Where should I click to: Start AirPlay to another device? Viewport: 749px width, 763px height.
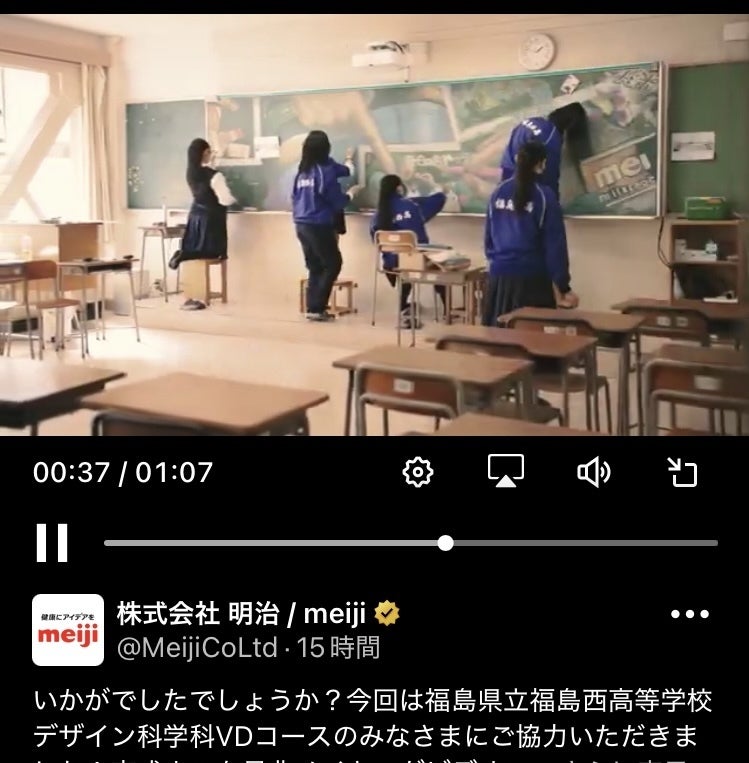(x=506, y=471)
